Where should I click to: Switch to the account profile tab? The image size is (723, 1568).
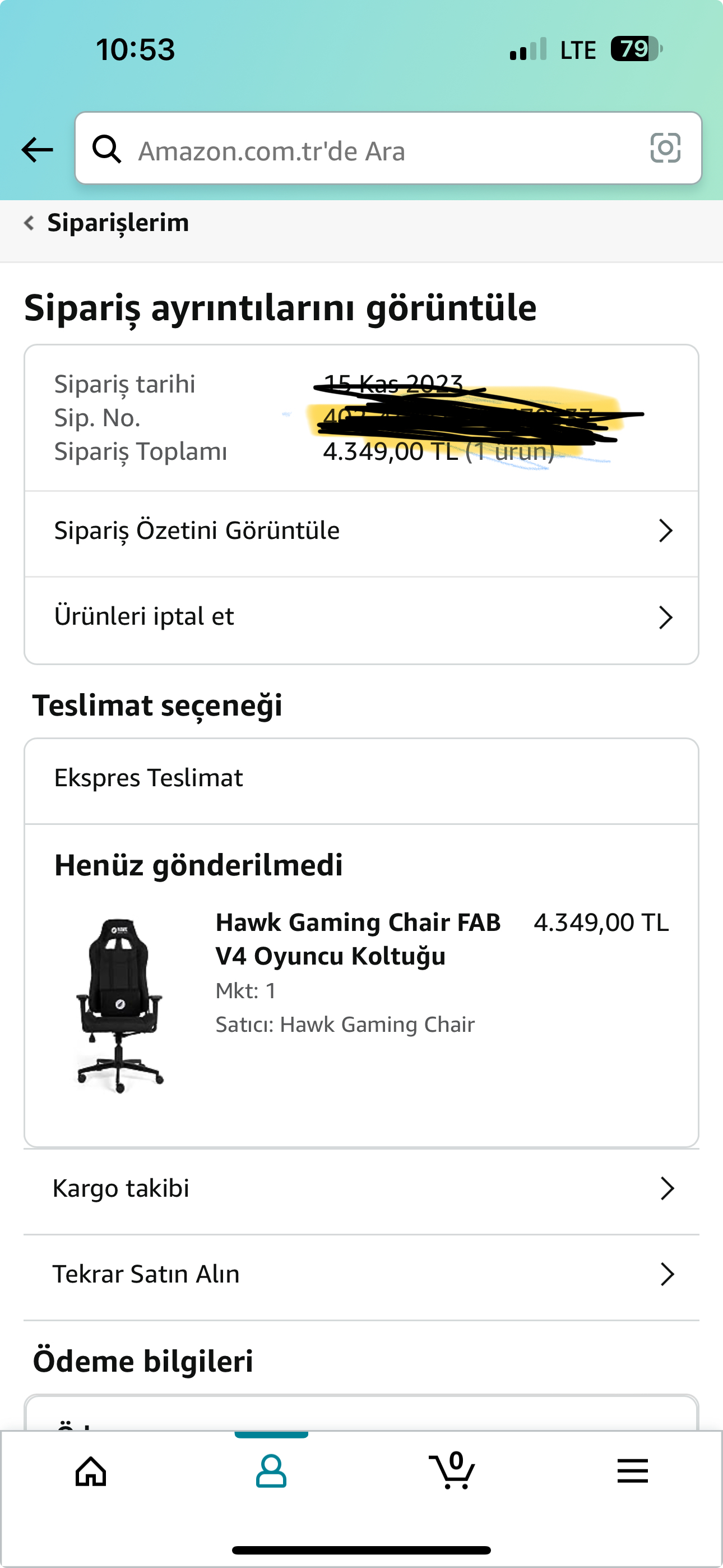(271, 1472)
